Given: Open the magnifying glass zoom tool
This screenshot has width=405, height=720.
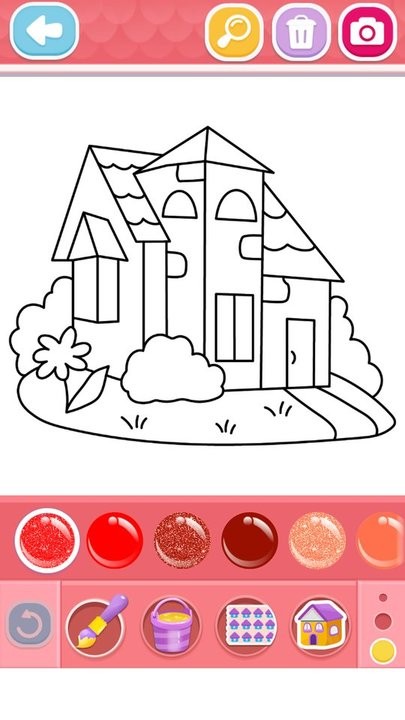Looking at the screenshot, I should pyautogui.click(x=234, y=32).
